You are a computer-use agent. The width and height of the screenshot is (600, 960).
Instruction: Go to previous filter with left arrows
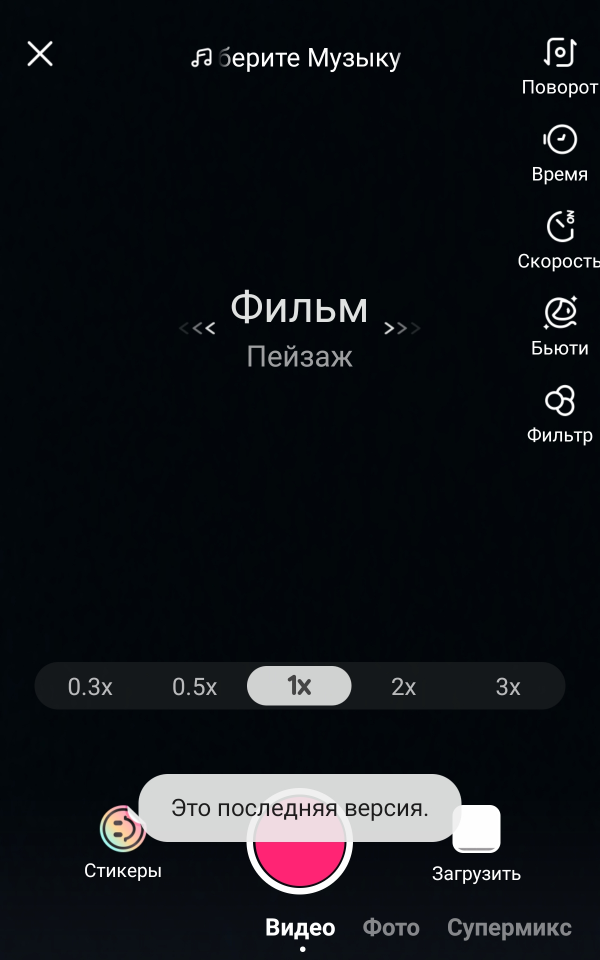(198, 328)
